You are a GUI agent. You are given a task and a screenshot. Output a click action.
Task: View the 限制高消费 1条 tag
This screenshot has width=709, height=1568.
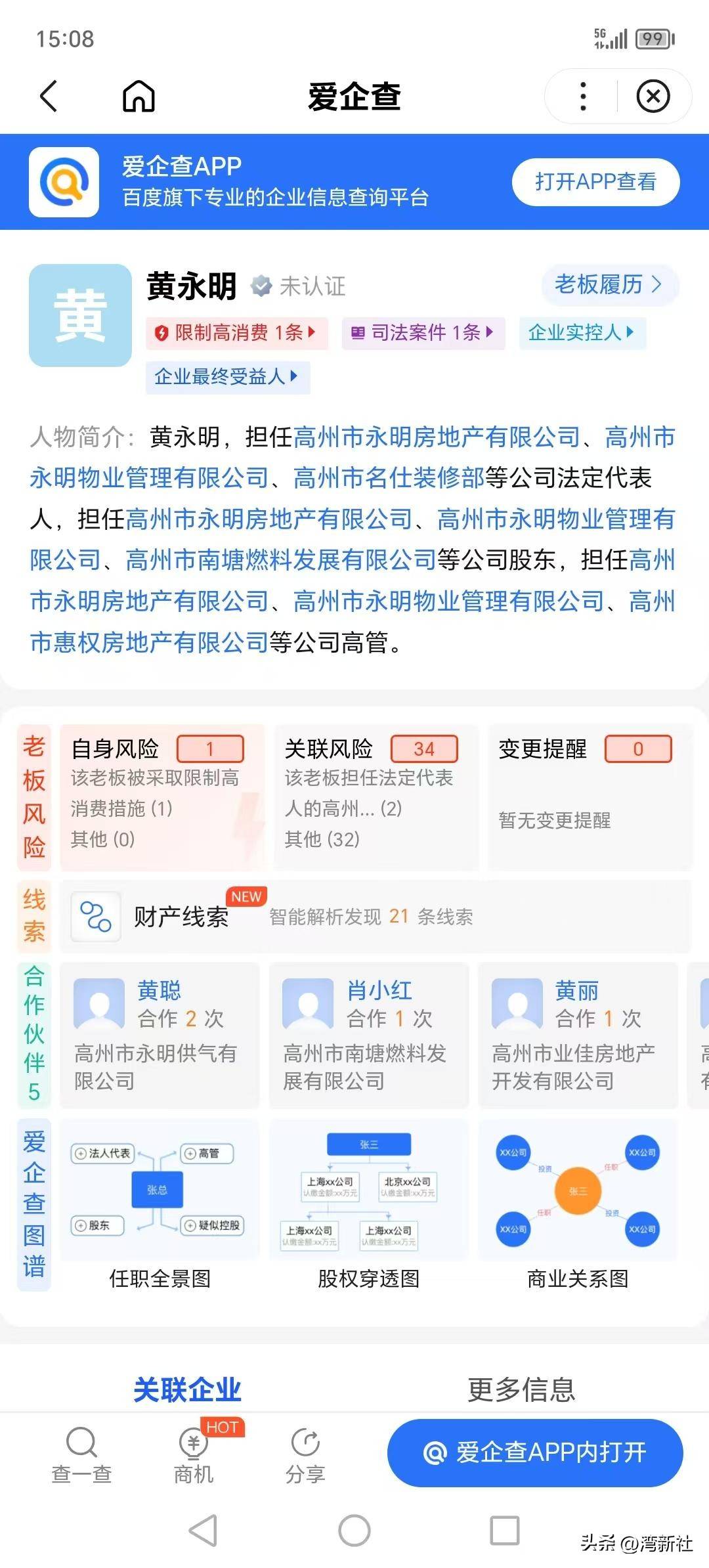pos(236,333)
